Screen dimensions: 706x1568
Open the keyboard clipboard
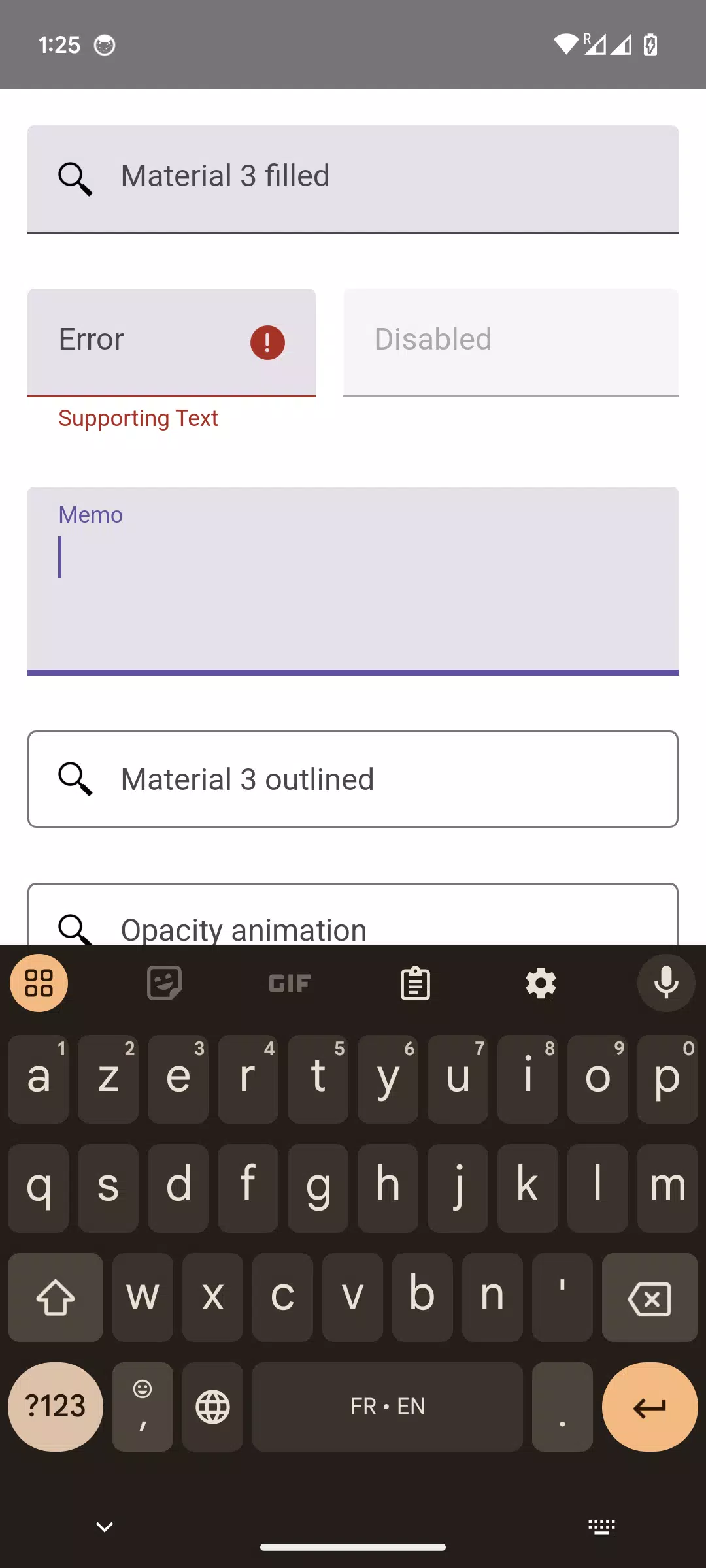pos(415,983)
